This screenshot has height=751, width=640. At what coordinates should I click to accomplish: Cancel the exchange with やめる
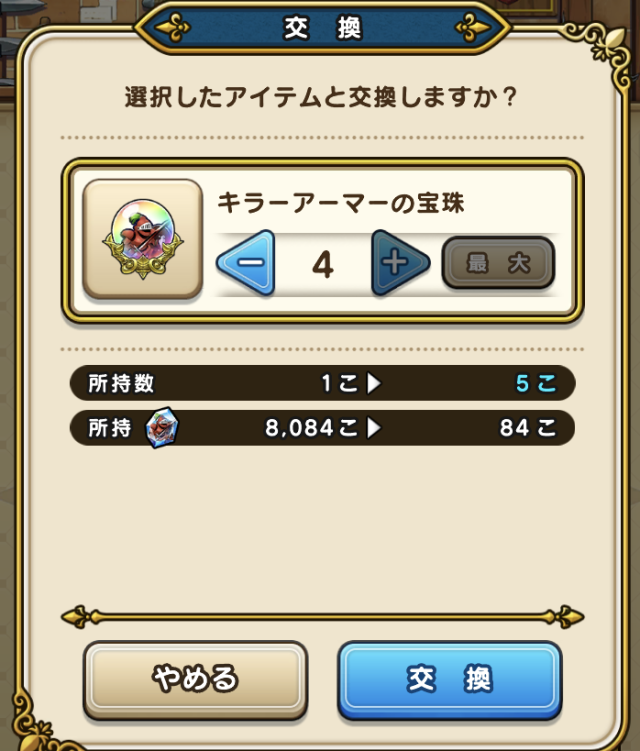[x=195, y=680]
